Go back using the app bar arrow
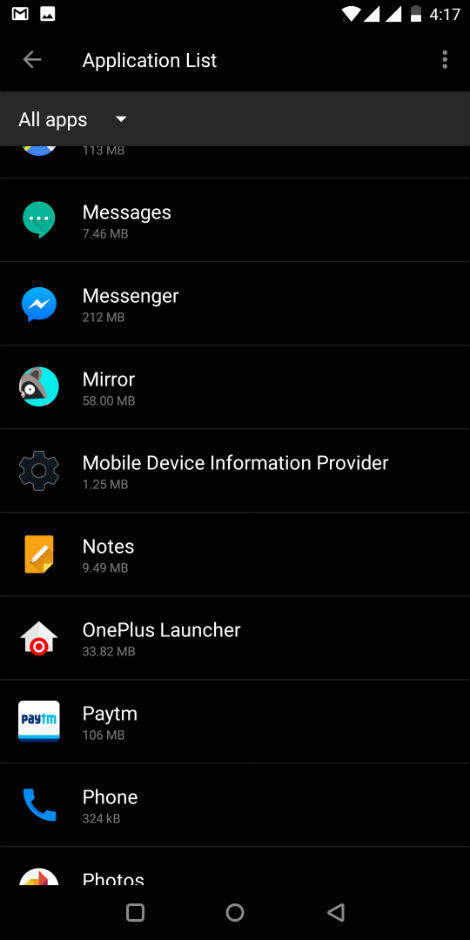The width and height of the screenshot is (470, 940). (32, 60)
